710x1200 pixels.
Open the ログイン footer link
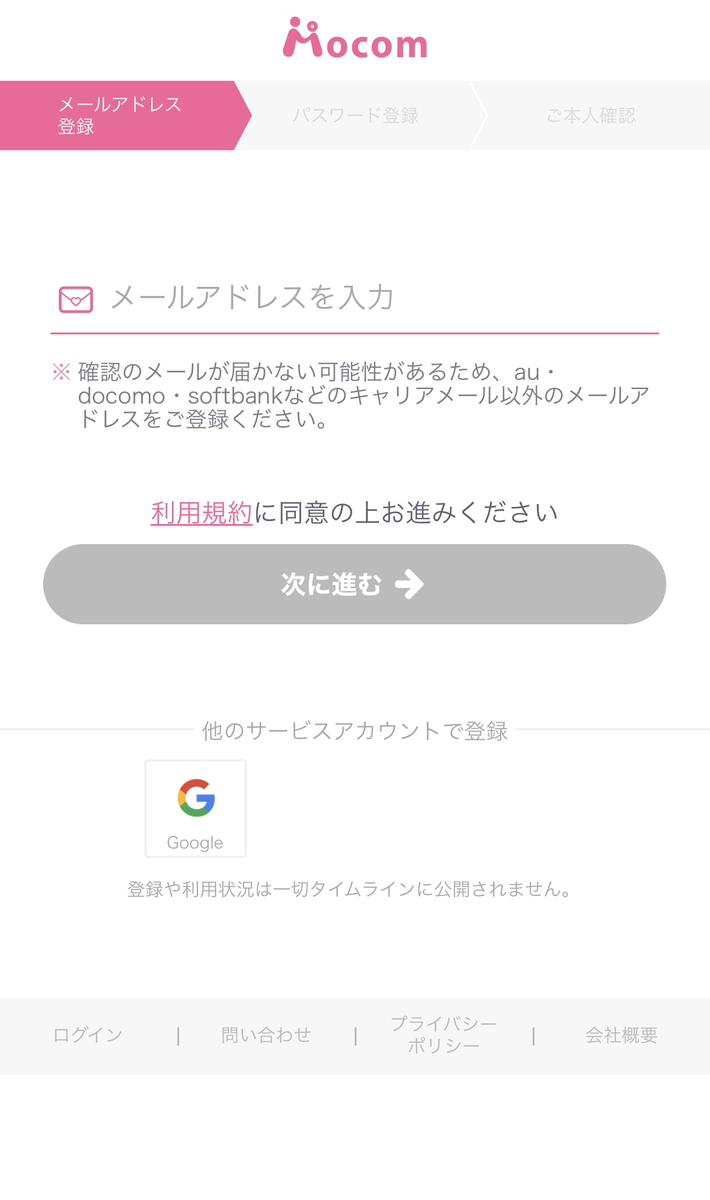(x=88, y=1035)
